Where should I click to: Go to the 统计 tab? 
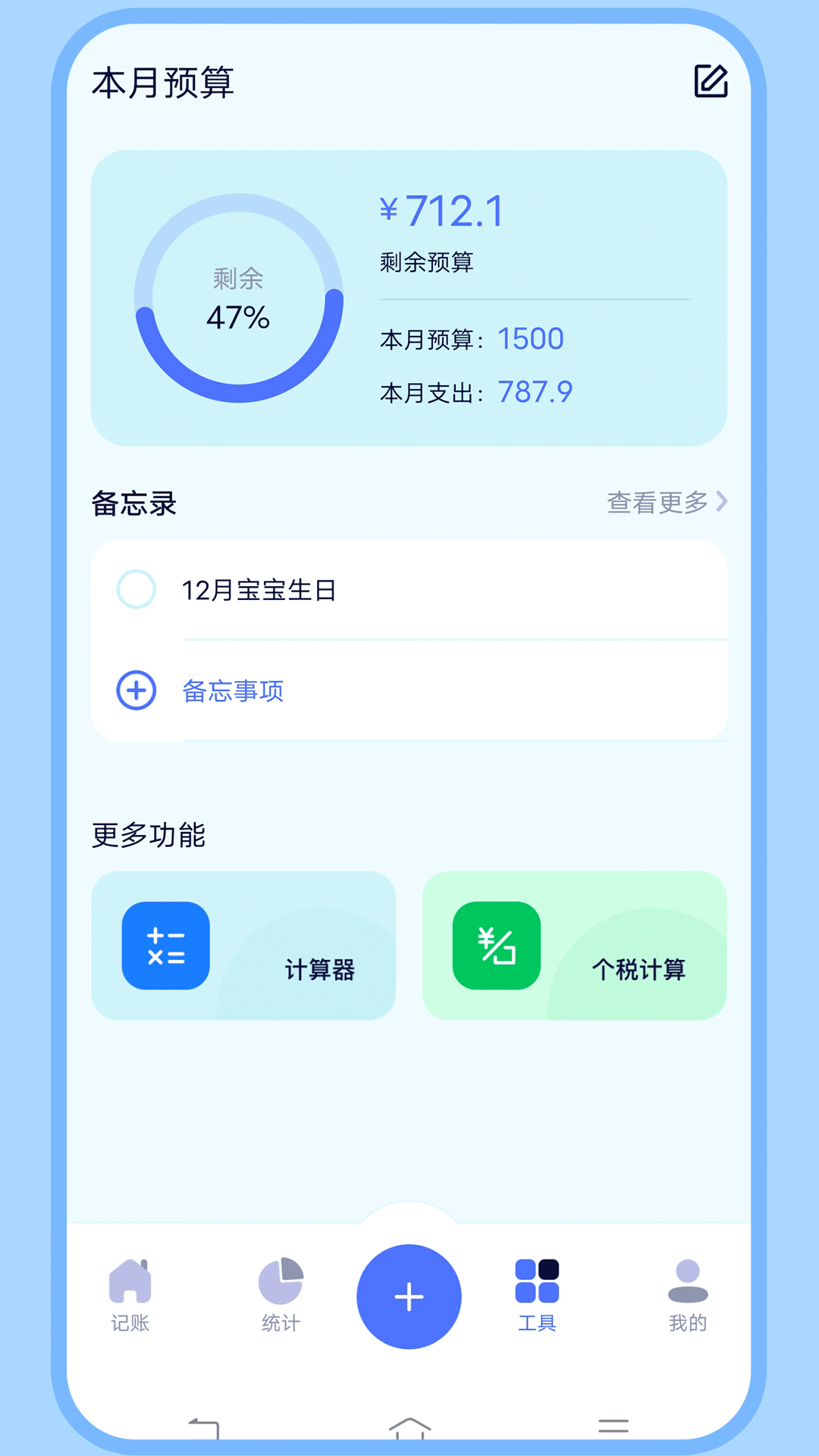281,1295
